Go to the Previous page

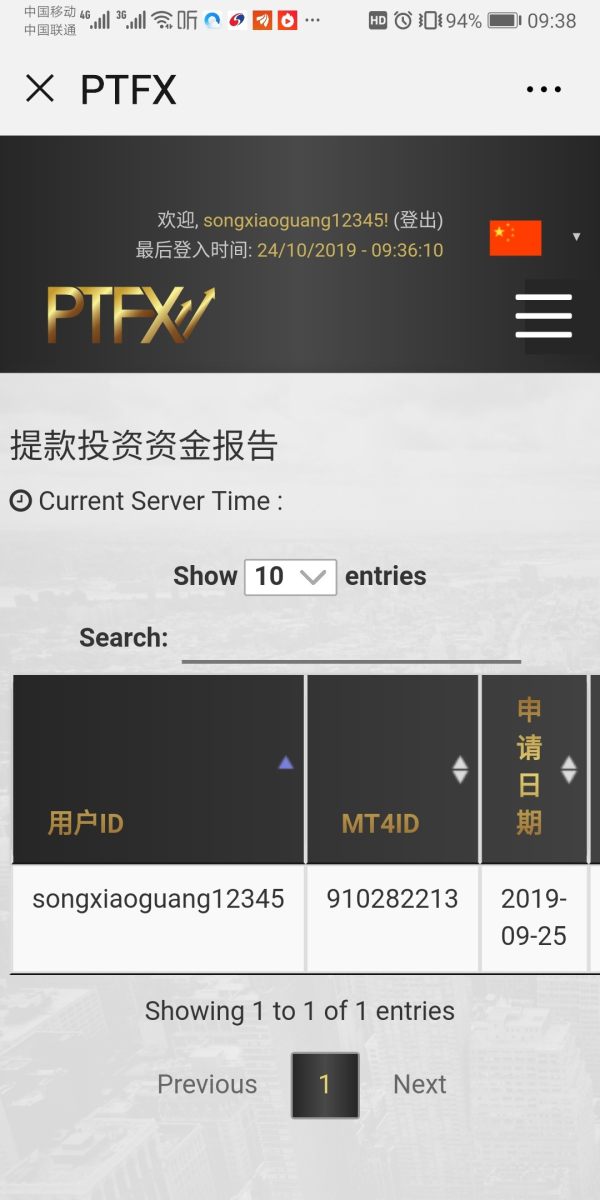click(x=207, y=1084)
